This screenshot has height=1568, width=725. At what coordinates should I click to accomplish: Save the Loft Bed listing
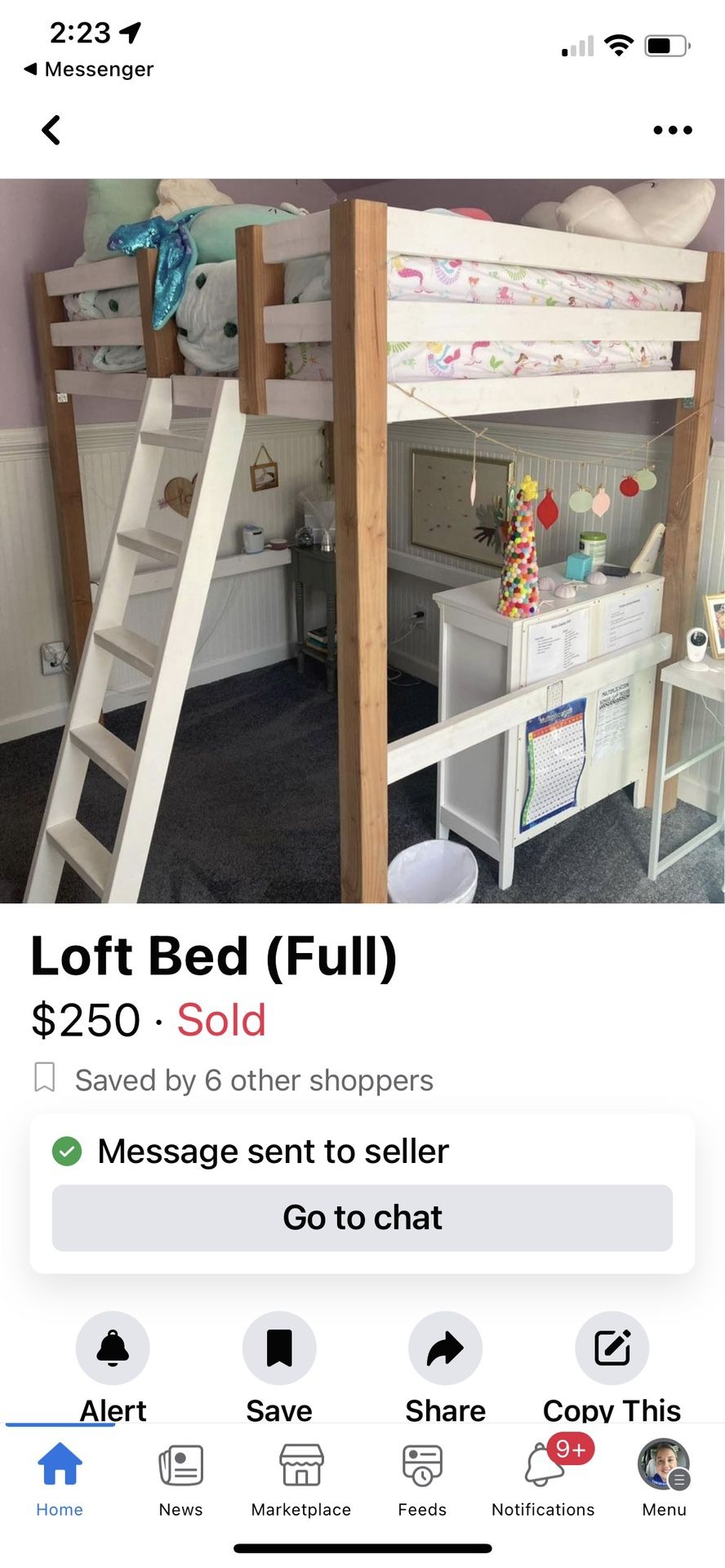279,1348
